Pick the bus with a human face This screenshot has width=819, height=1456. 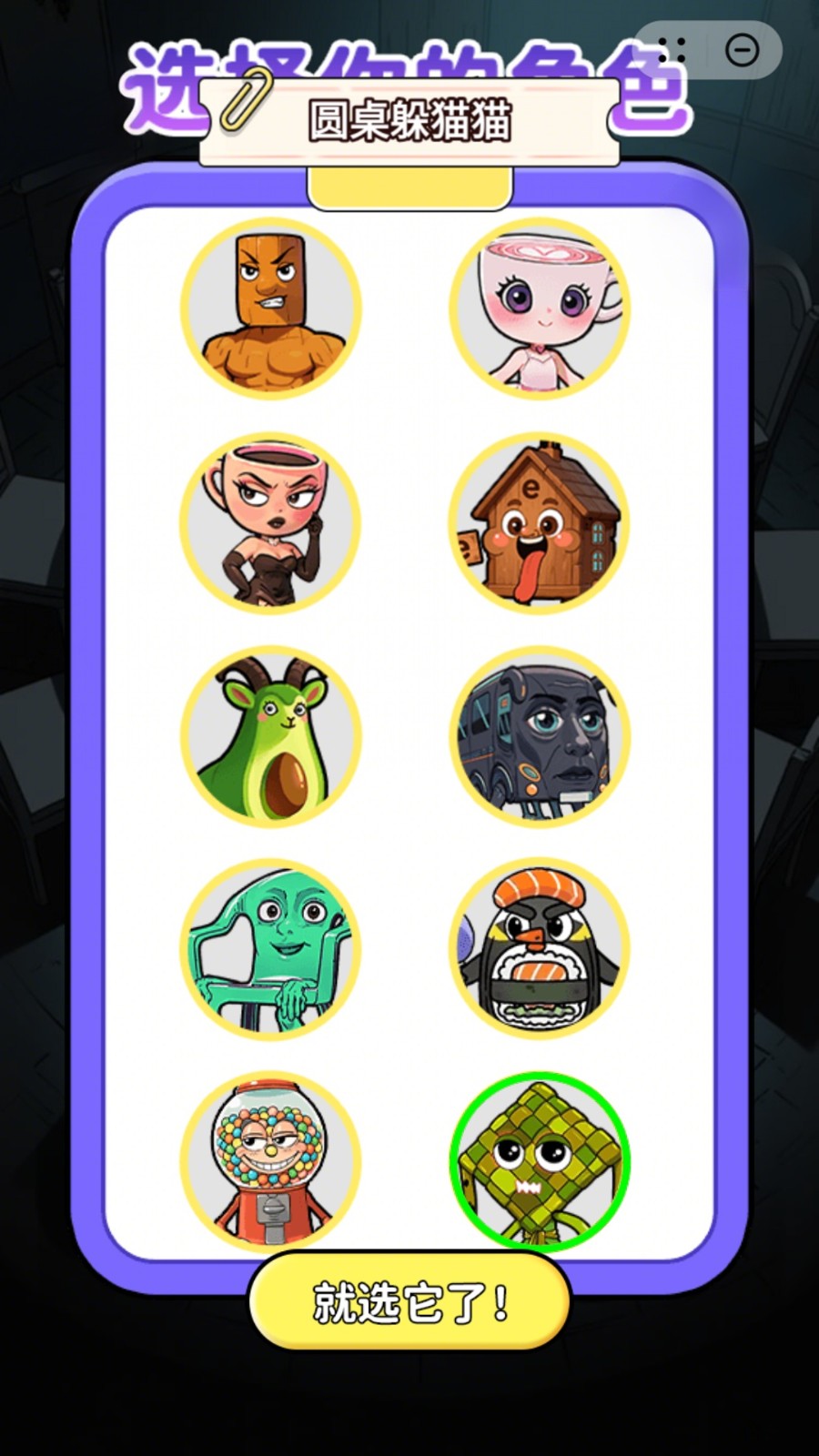tap(540, 736)
